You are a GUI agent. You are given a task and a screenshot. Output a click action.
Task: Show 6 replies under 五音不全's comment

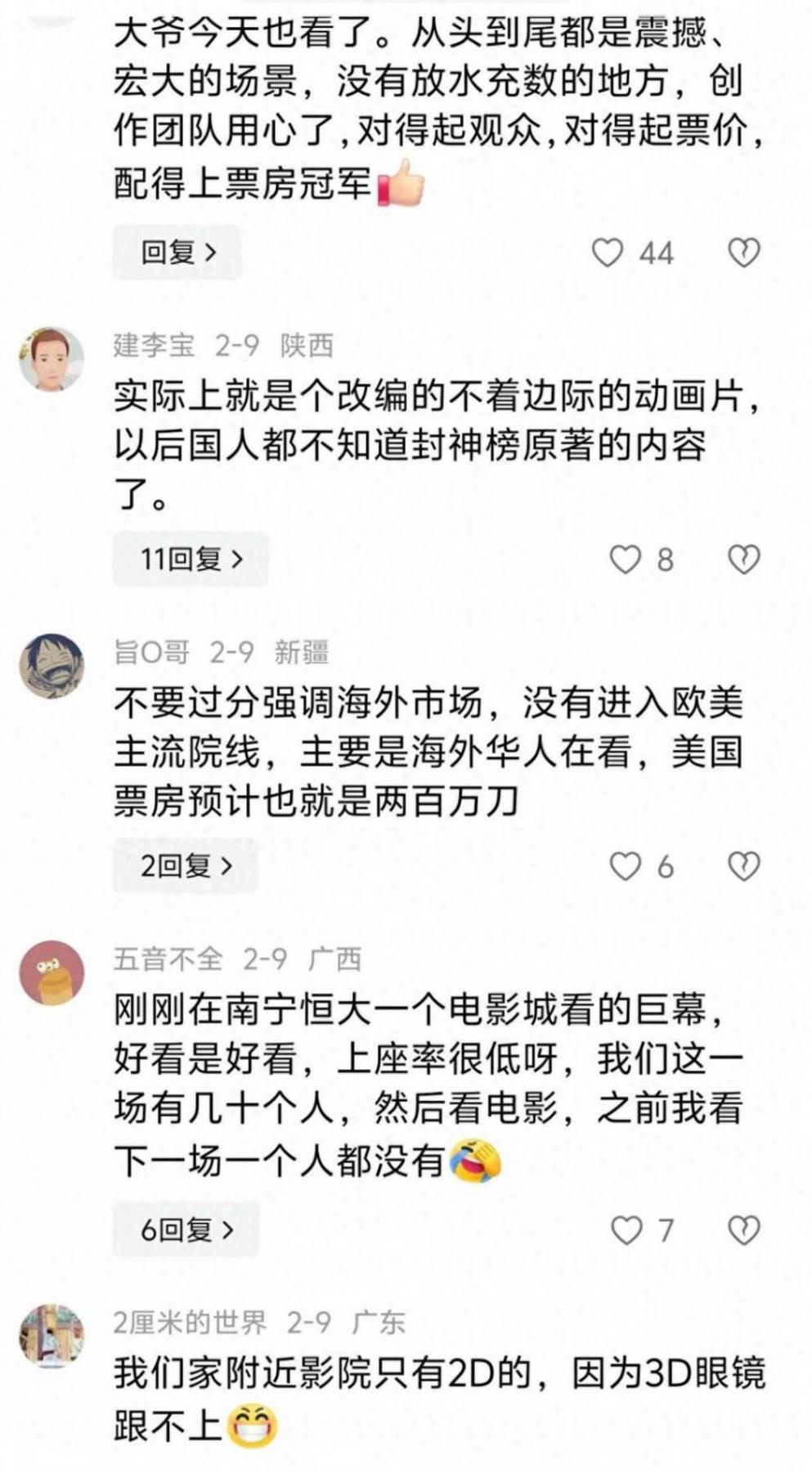coord(186,1229)
